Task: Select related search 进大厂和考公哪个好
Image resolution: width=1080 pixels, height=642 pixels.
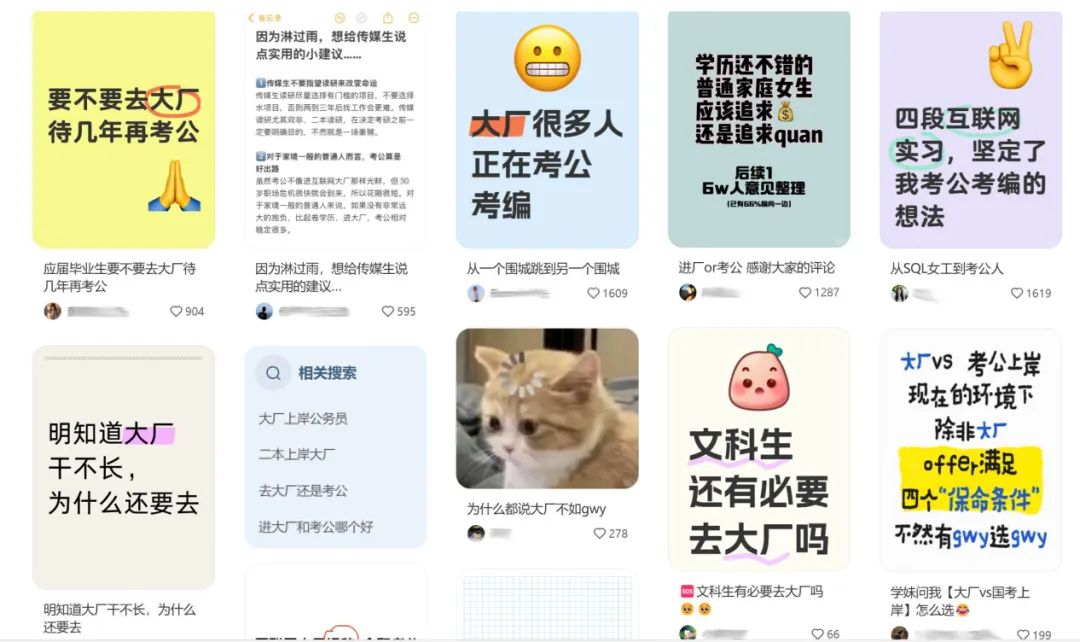Action: pos(316,527)
